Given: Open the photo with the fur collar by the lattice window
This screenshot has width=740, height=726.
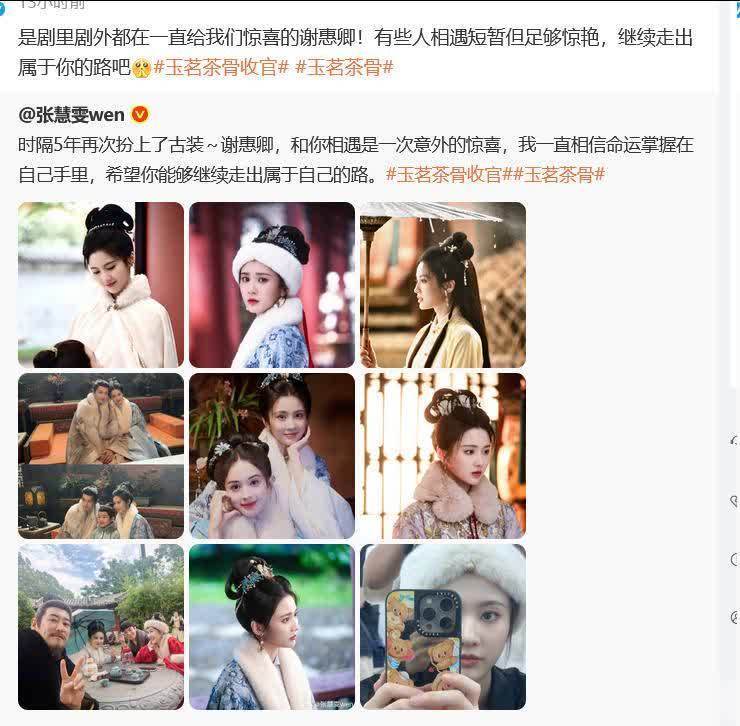Looking at the screenshot, I should click(443, 456).
